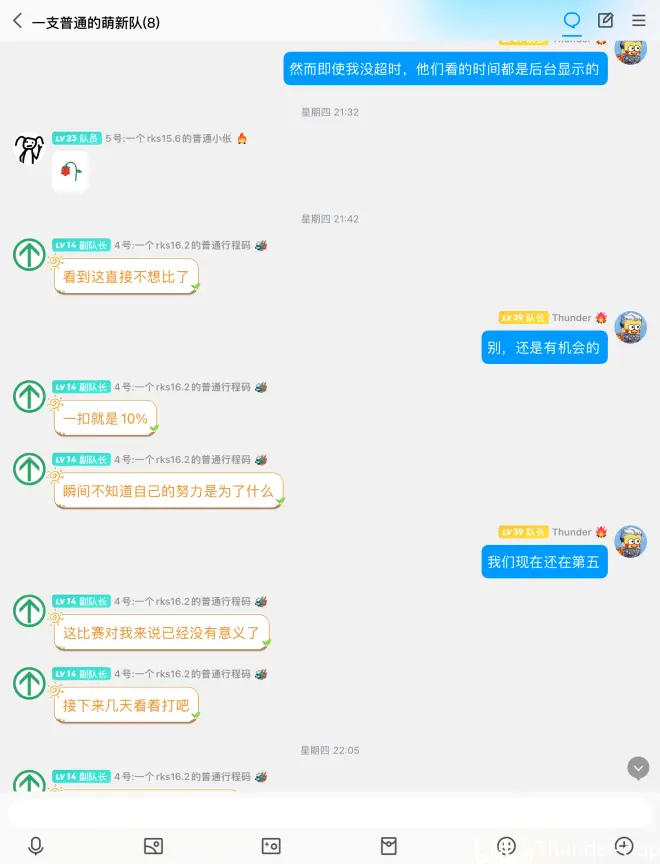
Task: Open the edit note icon
Action: click(x=605, y=21)
